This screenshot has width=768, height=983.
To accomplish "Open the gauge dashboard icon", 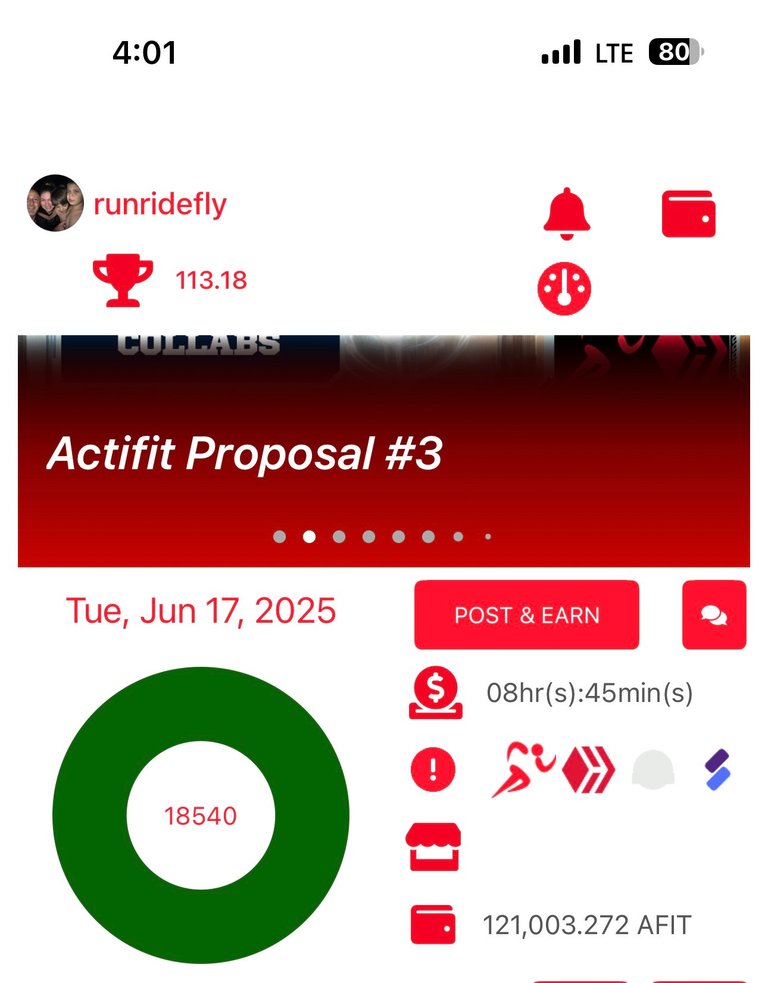I will pos(564,288).
